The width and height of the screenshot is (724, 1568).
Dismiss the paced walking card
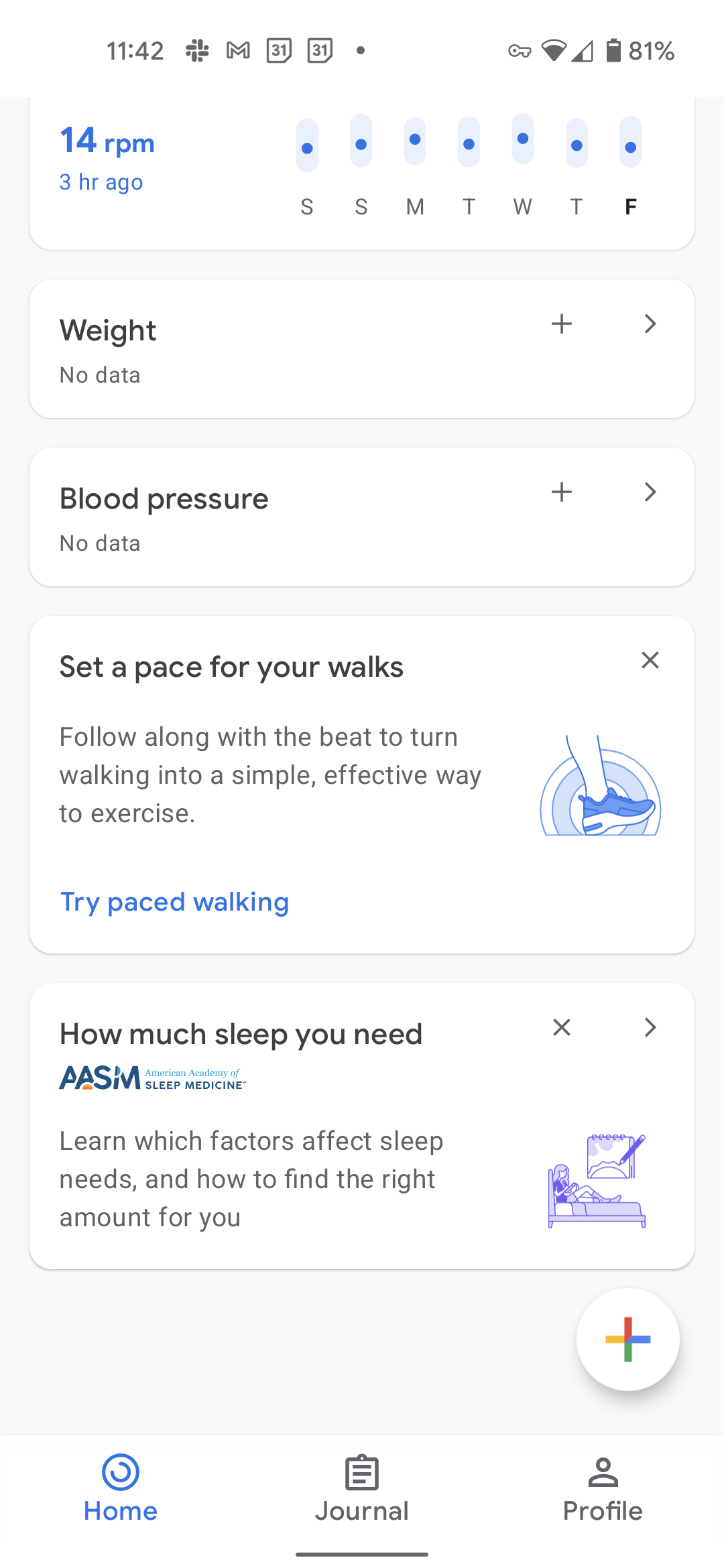650,661
